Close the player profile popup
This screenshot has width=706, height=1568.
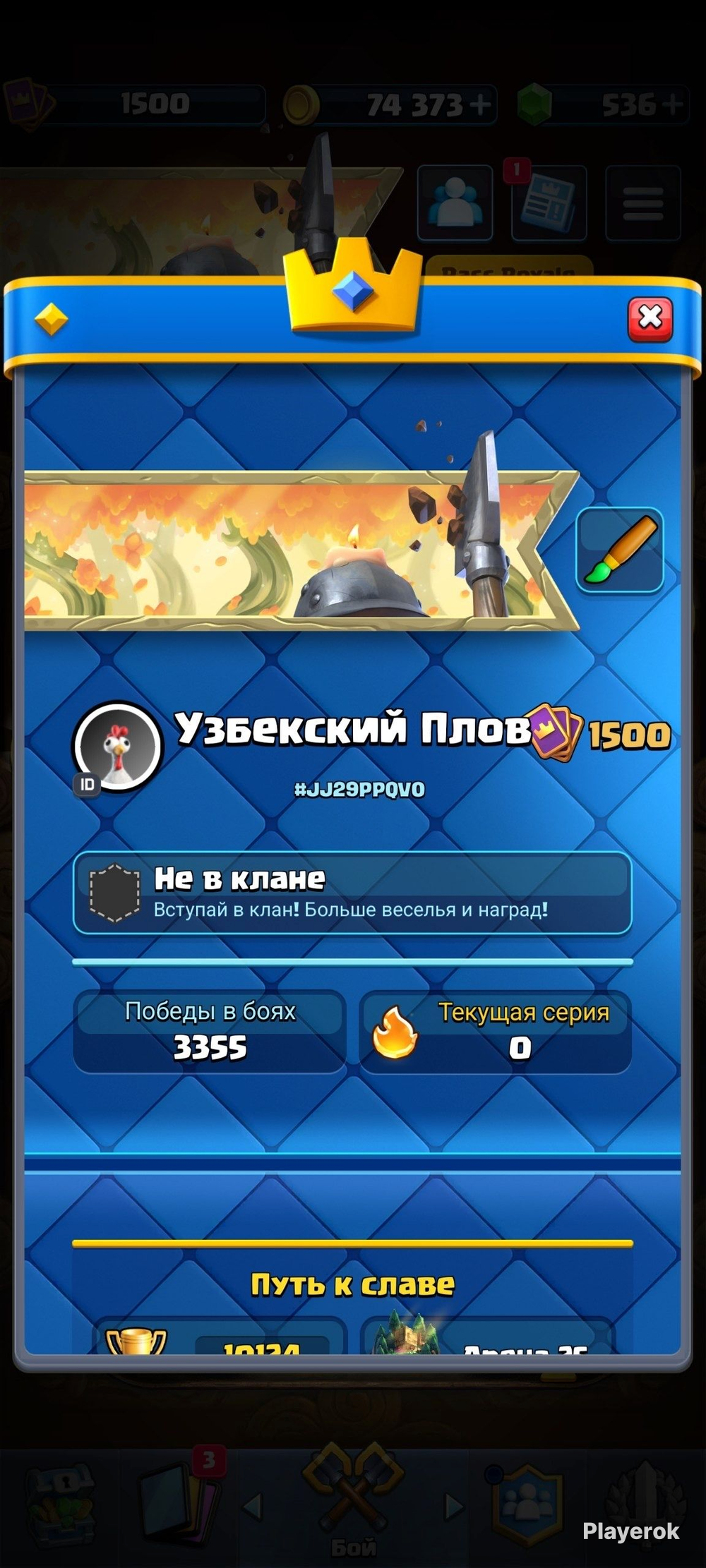[650, 319]
